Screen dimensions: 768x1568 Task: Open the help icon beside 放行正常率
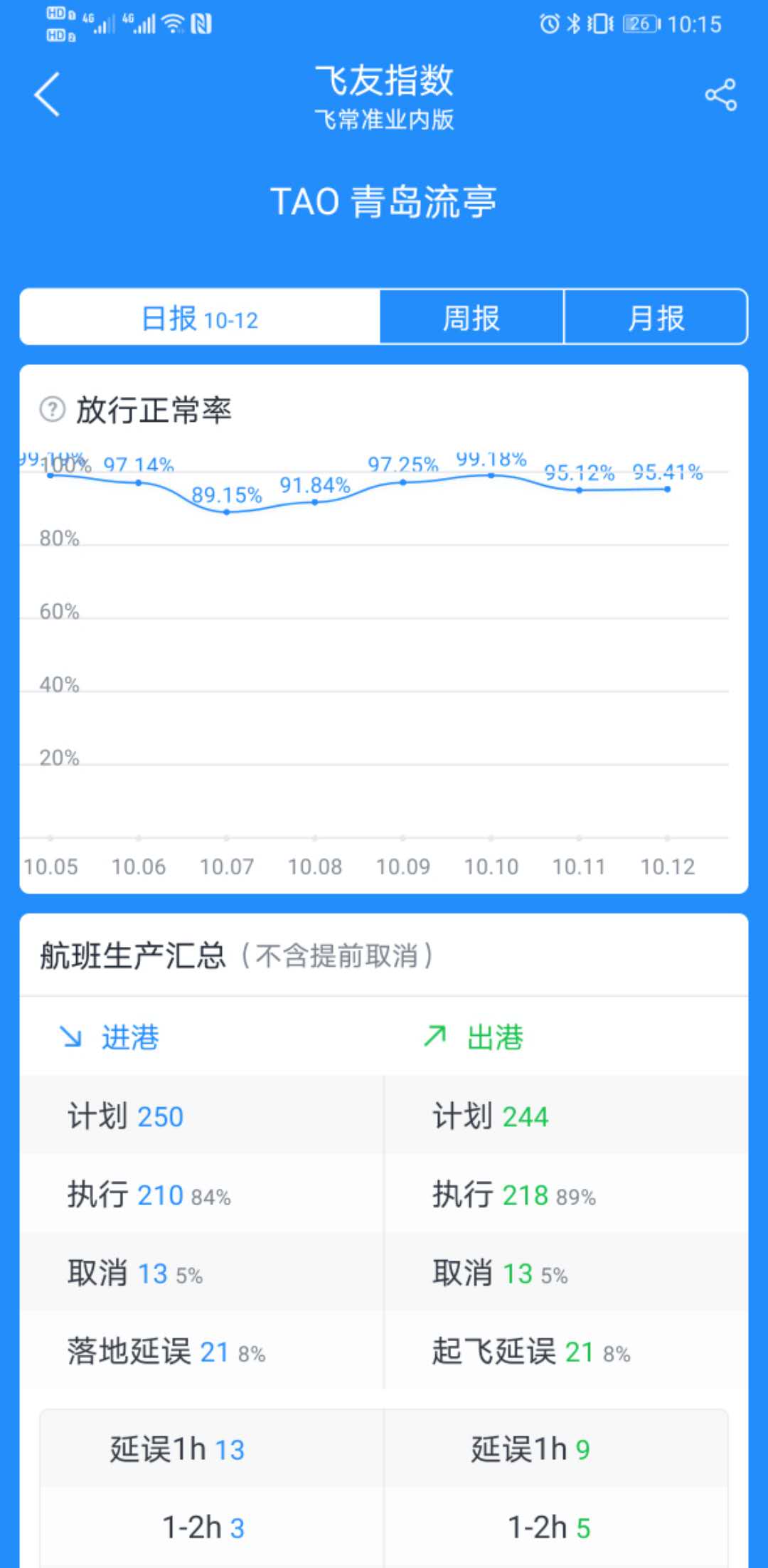point(52,409)
